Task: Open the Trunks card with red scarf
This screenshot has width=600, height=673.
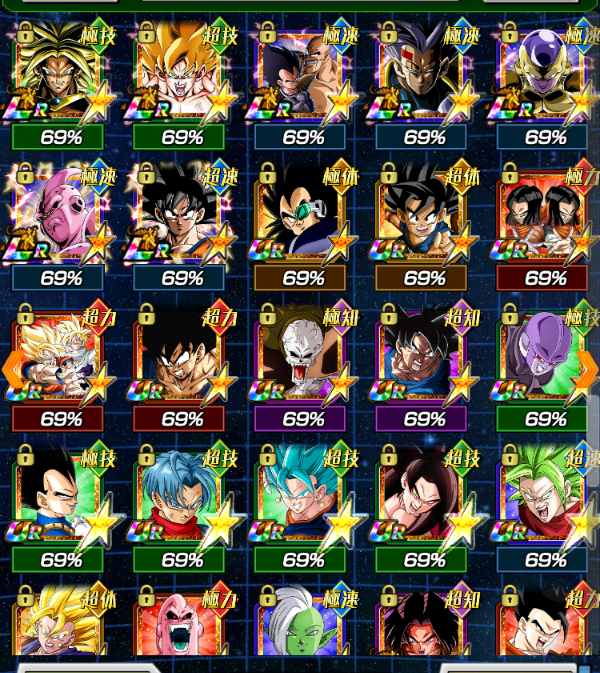Action: (180, 503)
